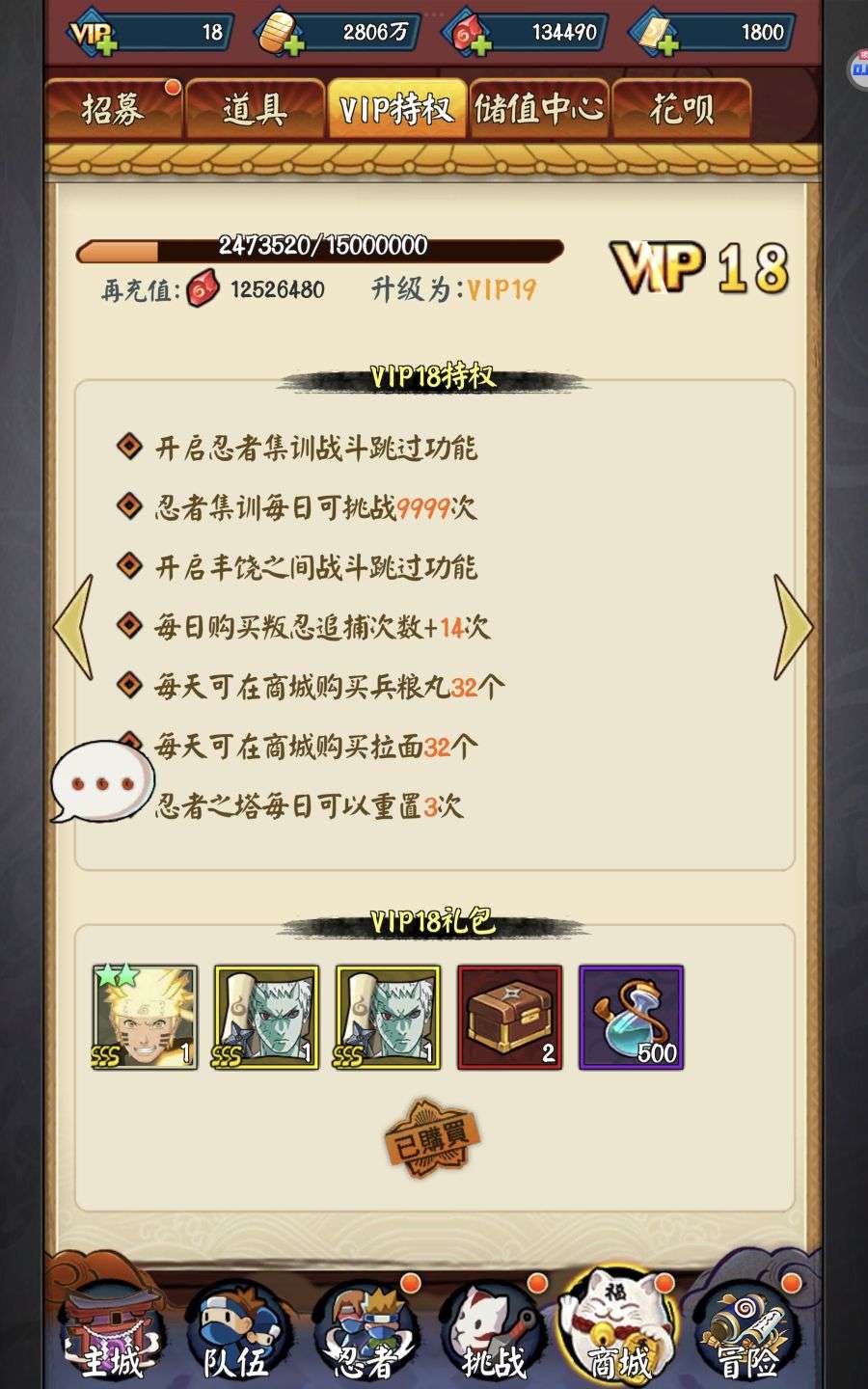Switch to the 道具 tab

(x=255, y=108)
